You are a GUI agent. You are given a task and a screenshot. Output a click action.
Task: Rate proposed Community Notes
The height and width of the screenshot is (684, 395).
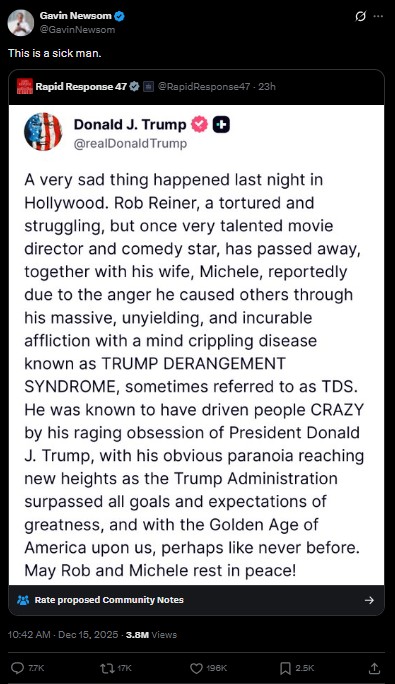click(196, 600)
